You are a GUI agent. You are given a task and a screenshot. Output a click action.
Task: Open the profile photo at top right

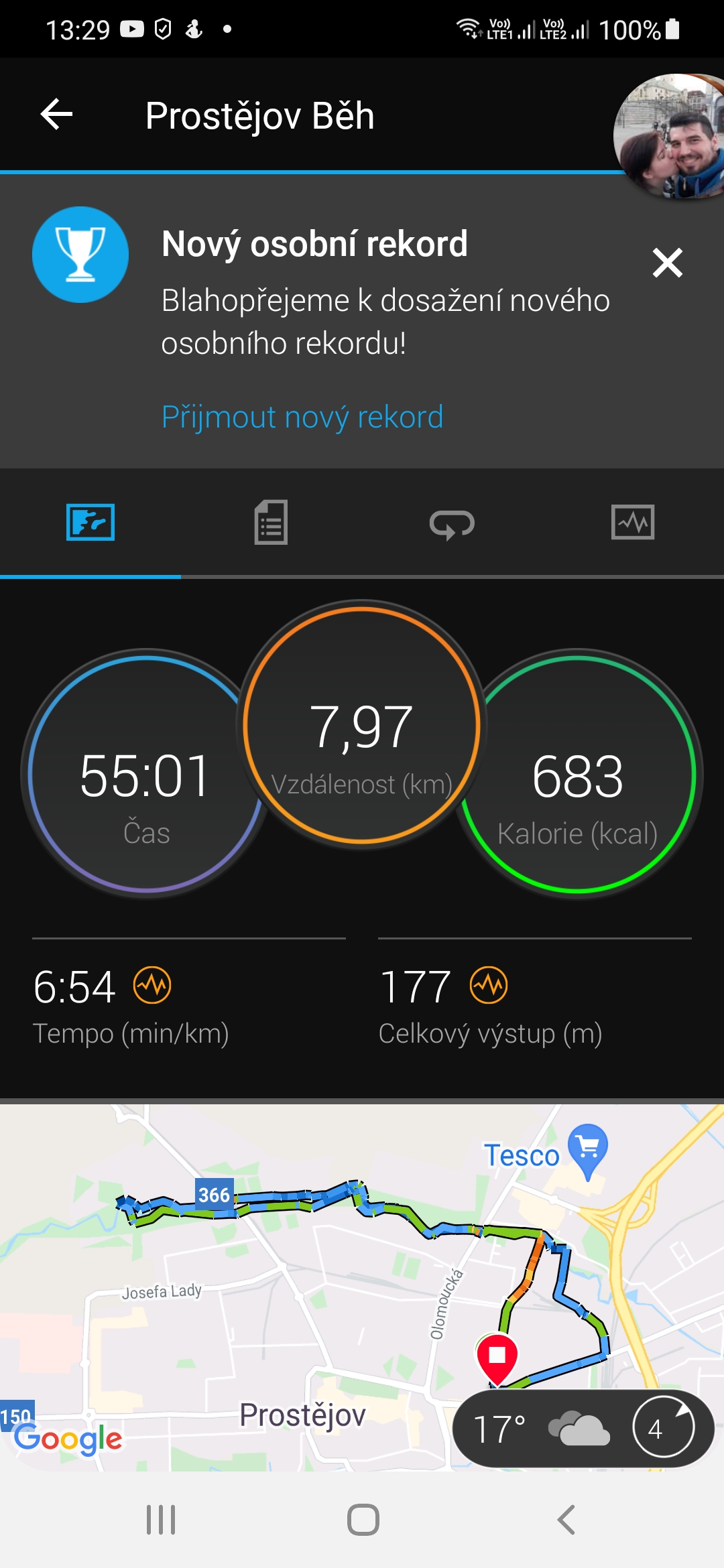point(669,136)
